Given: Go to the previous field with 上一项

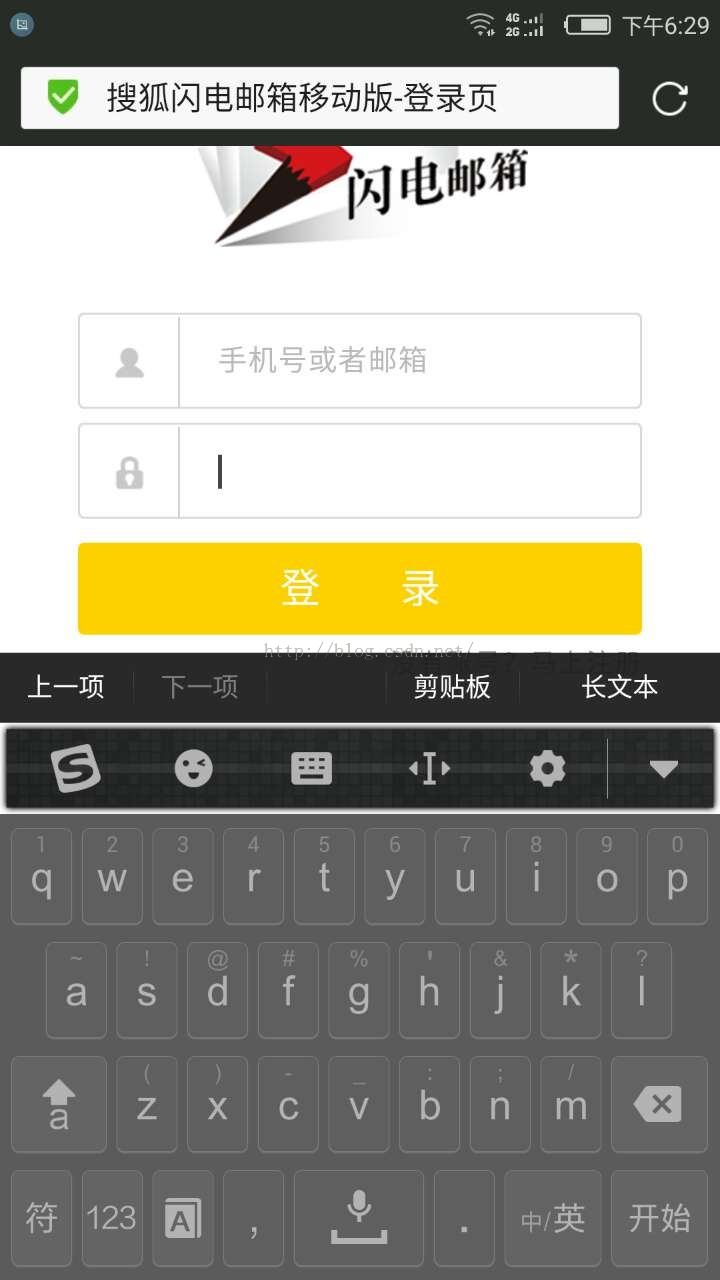Looking at the screenshot, I should pyautogui.click(x=66, y=687).
